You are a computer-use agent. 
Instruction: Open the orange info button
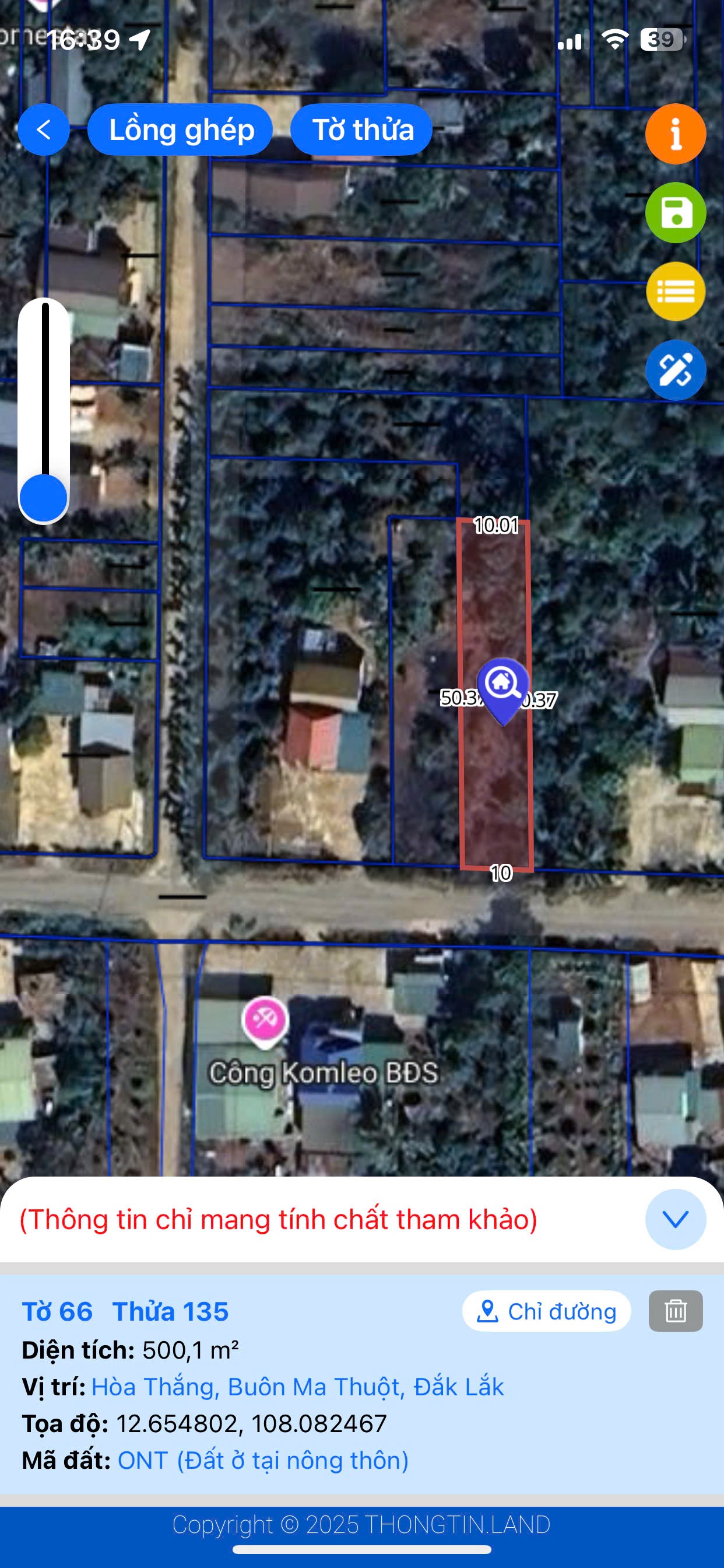[676, 134]
